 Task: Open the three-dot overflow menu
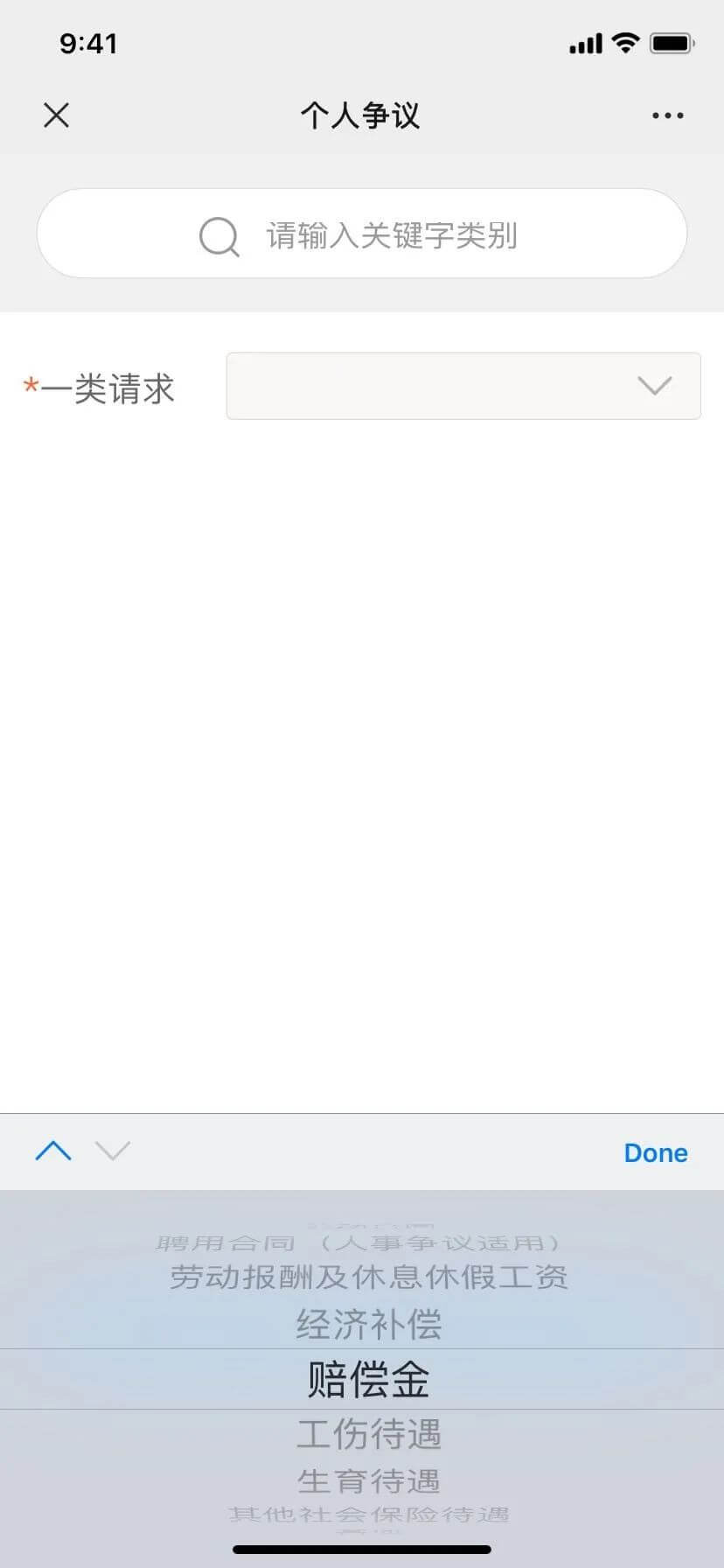pyautogui.click(x=667, y=115)
